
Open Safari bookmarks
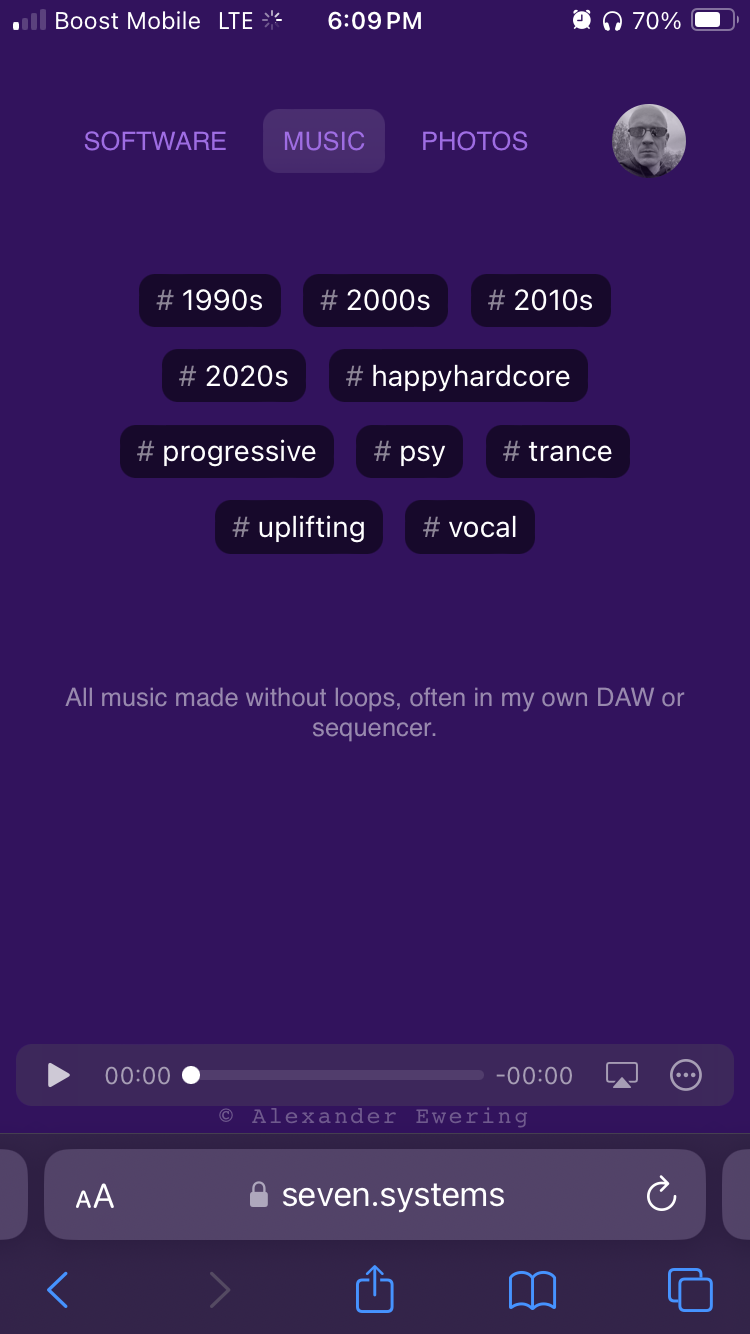click(532, 1289)
